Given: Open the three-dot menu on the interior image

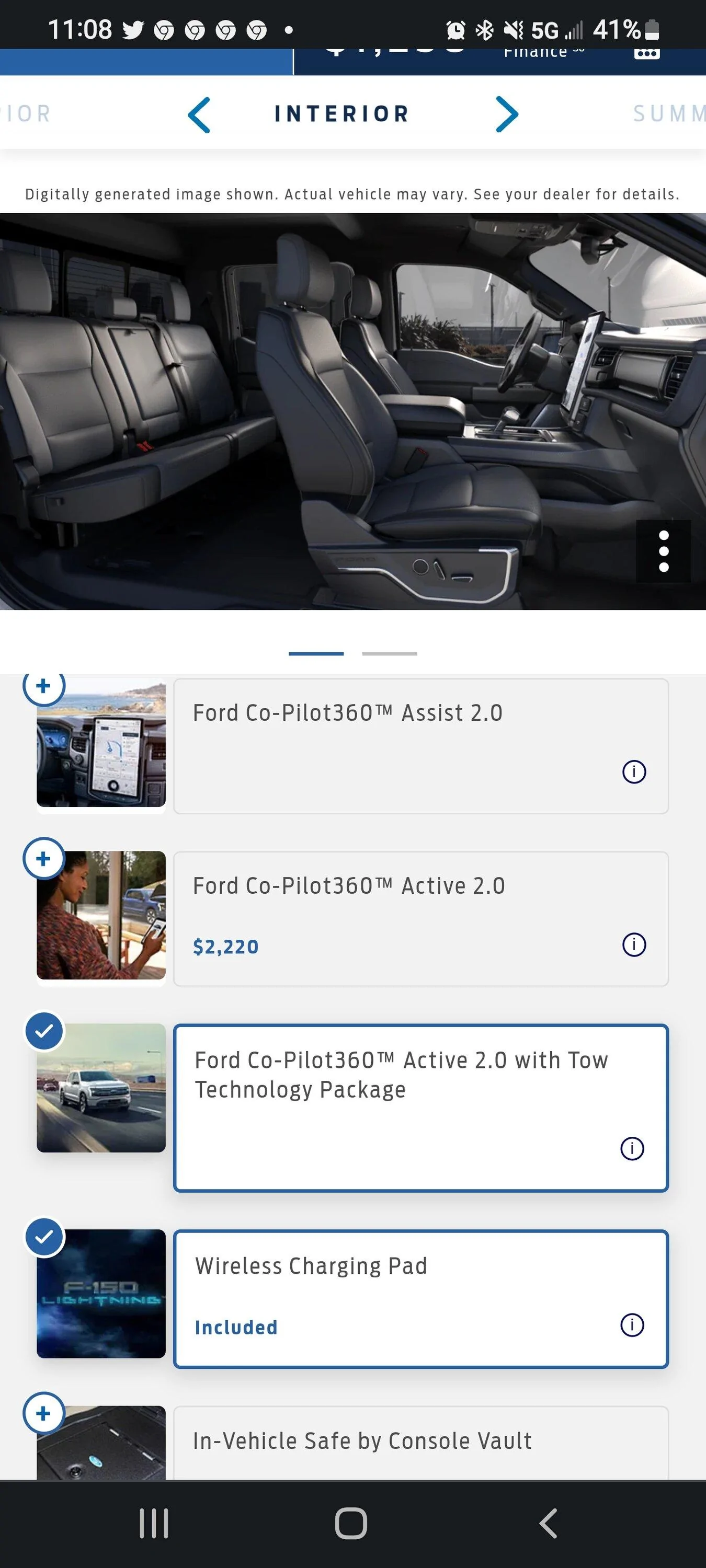Looking at the screenshot, I should click(x=663, y=551).
